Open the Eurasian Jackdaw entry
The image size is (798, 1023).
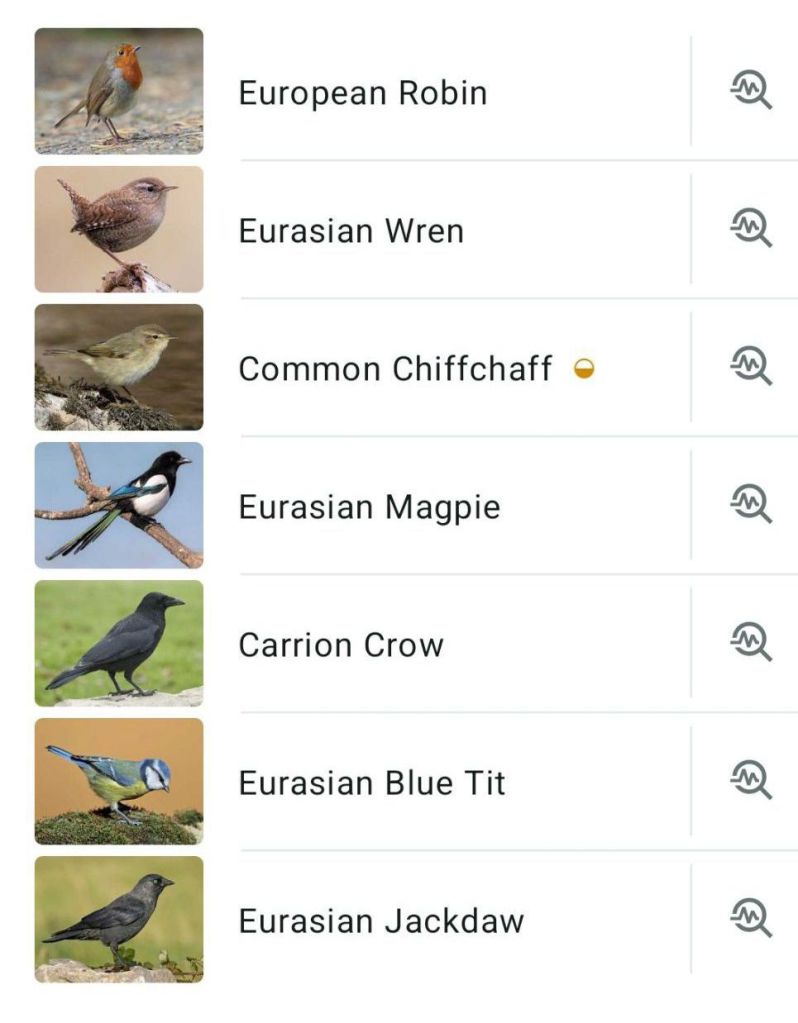pyautogui.click(x=381, y=921)
